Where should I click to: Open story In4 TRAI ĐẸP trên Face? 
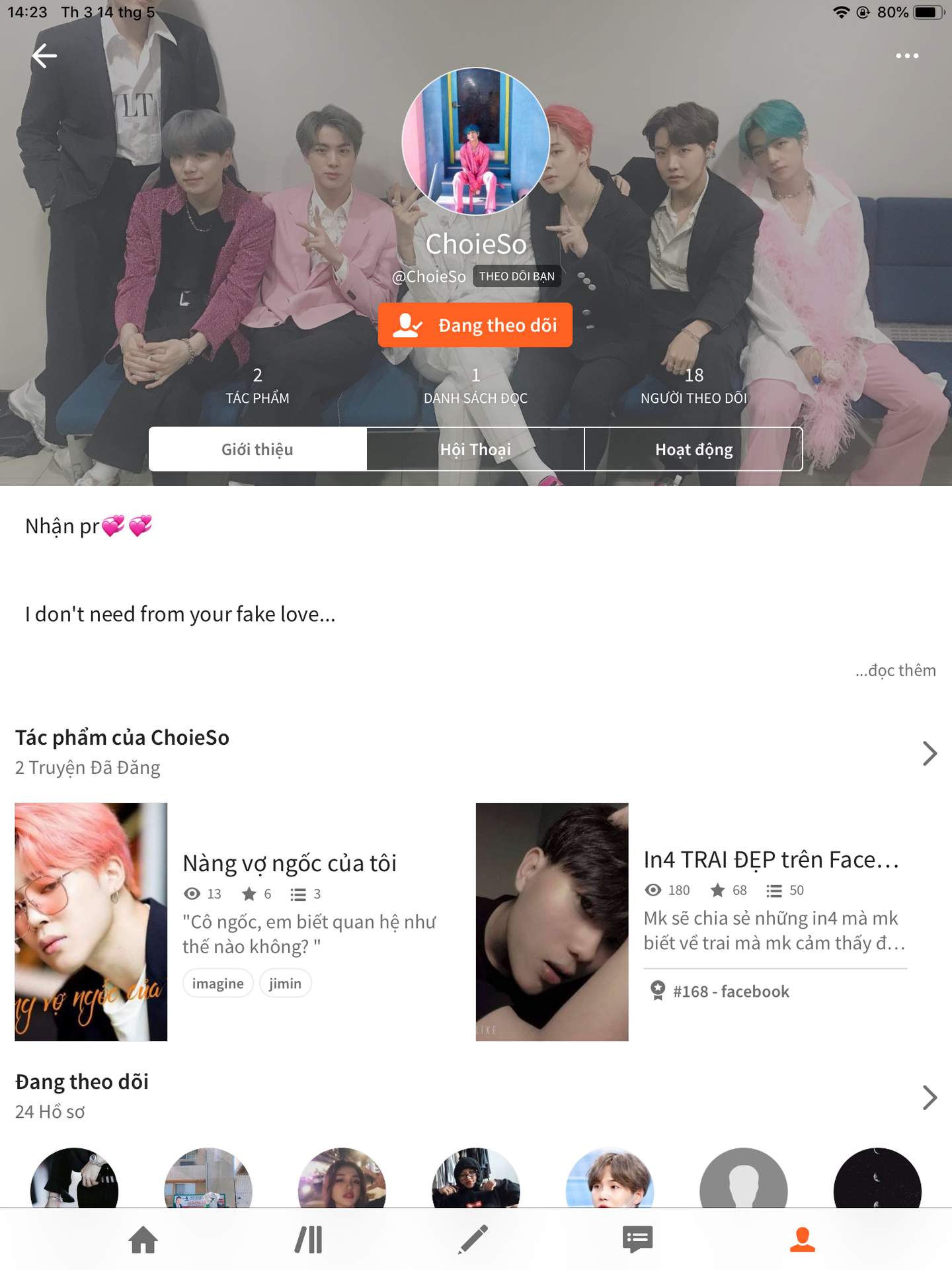[x=771, y=859]
